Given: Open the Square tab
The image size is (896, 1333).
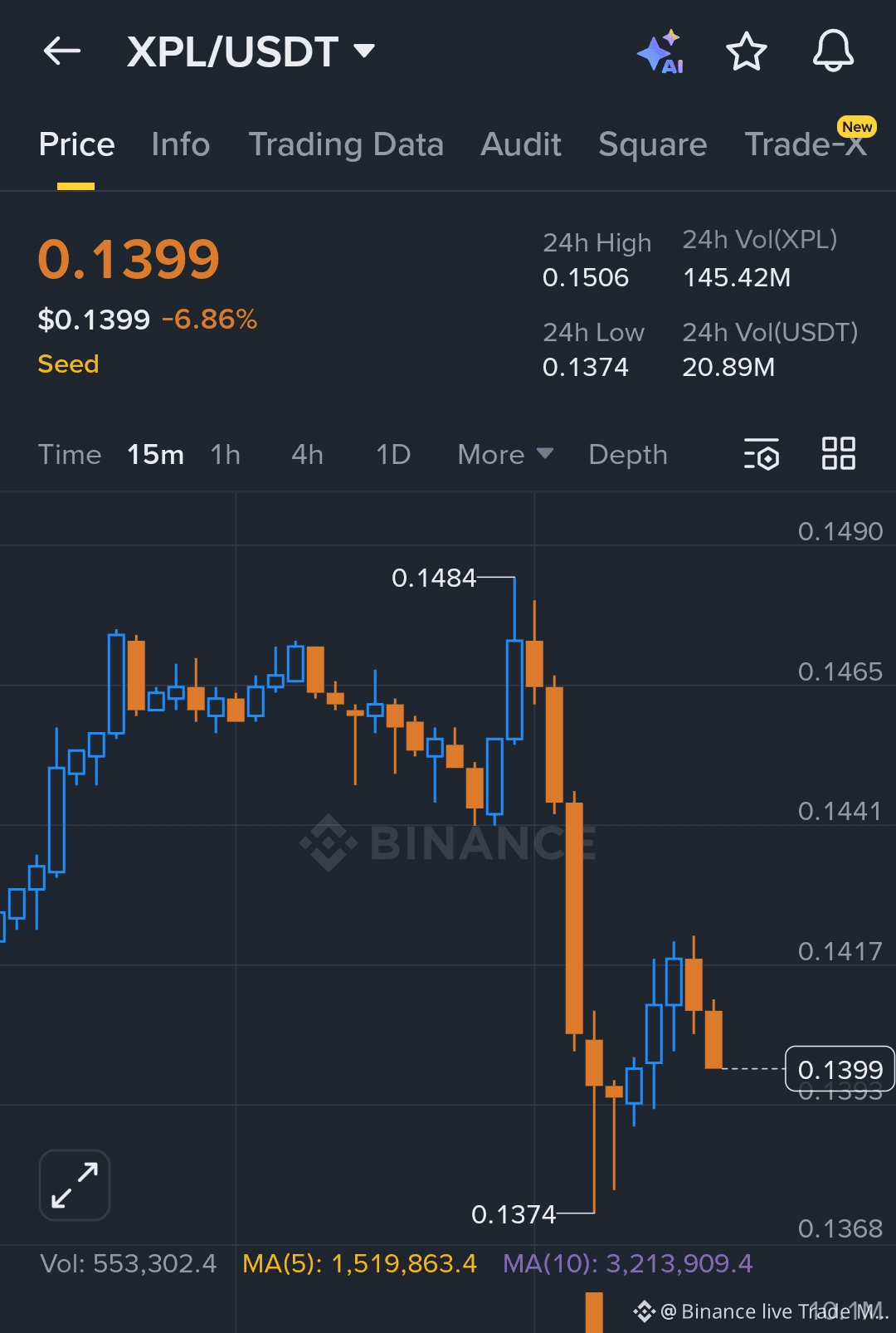Looking at the screenshot, I should coord(652,144).
